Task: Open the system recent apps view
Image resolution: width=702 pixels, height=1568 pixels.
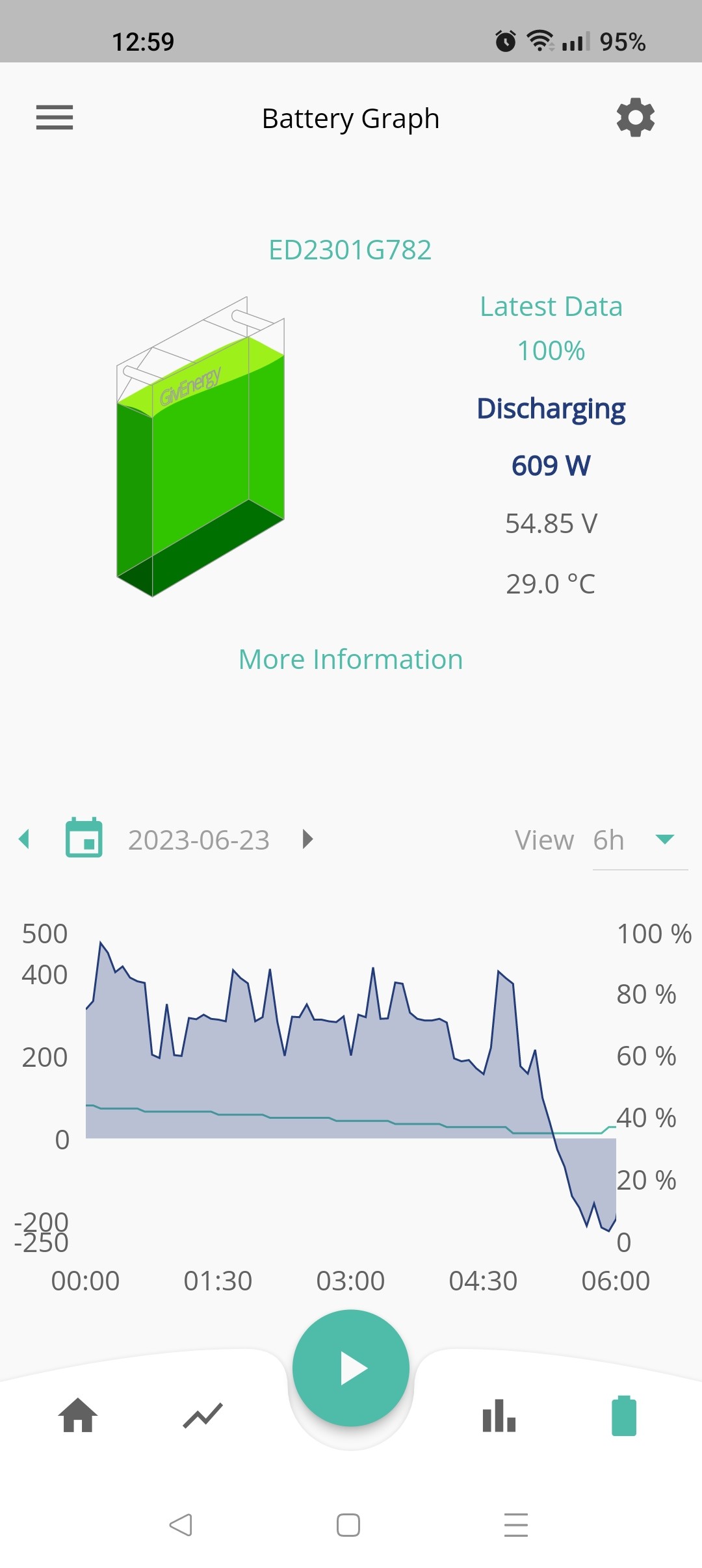Action: pos(516,1524)
